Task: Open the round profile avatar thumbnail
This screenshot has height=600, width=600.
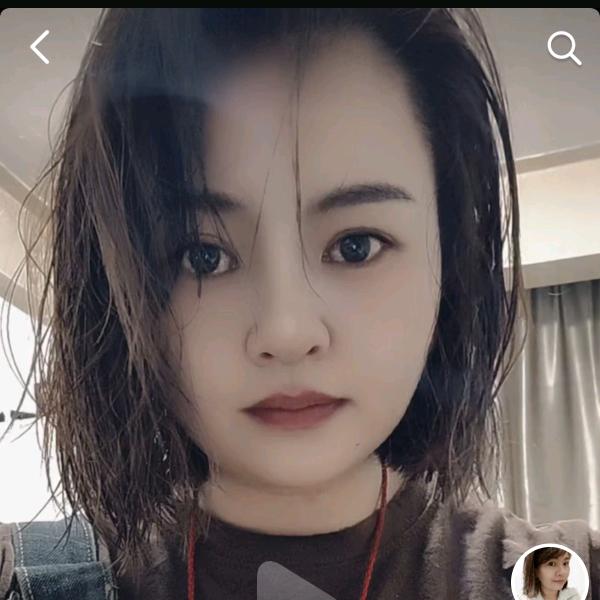Action: pyautogui.click(x=552, y=575)
